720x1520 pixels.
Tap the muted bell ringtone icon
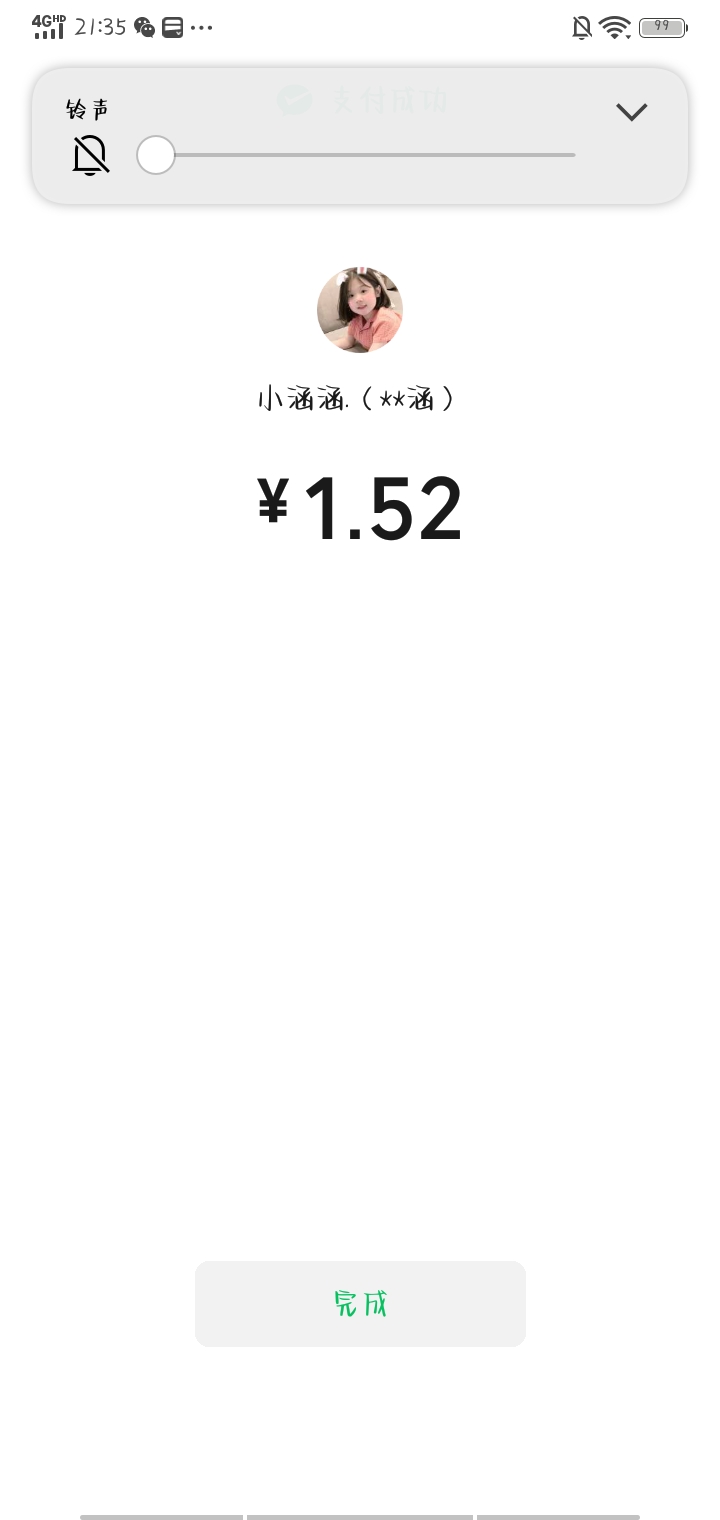coord(90,155)
